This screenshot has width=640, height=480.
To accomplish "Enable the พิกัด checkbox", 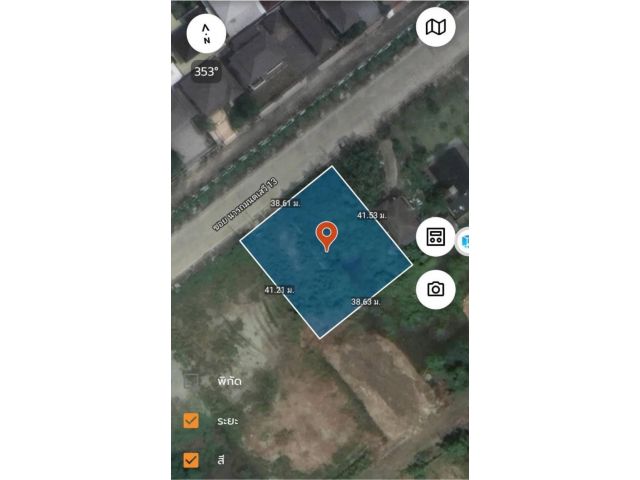I will point(191,381).
